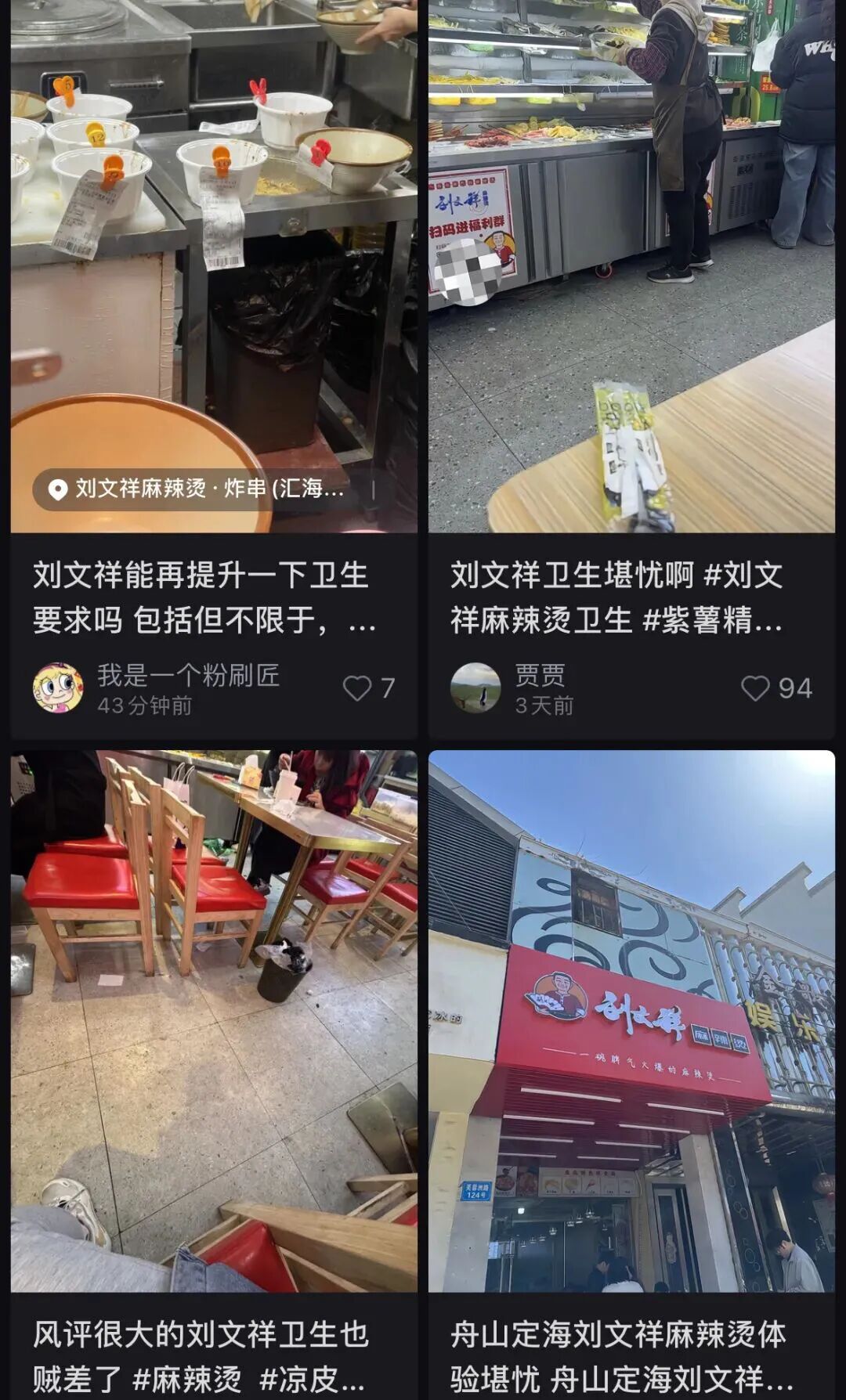Open the post 舟山定海刘文祥麻辣烫体验堪忧
Viewport: 846px width, 1400px height.
[619, 1355]
